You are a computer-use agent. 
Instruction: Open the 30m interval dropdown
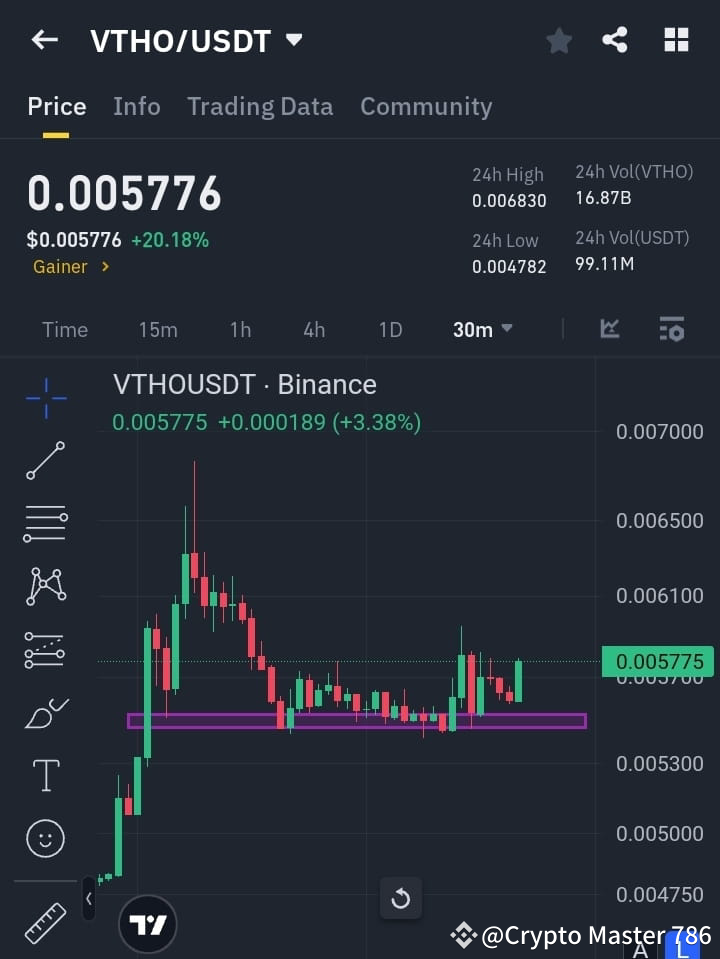click(482, 330)
